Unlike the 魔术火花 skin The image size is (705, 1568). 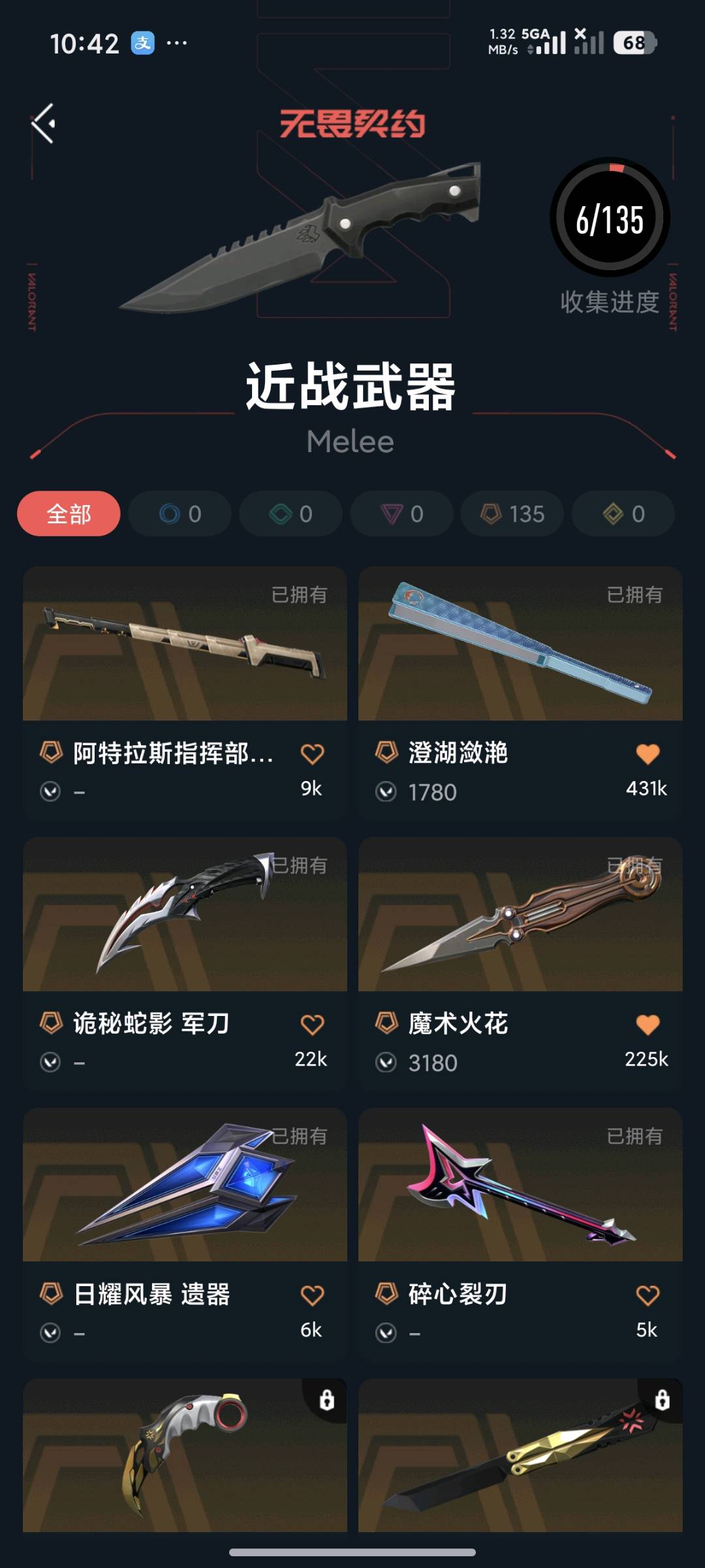(648, 1024)
